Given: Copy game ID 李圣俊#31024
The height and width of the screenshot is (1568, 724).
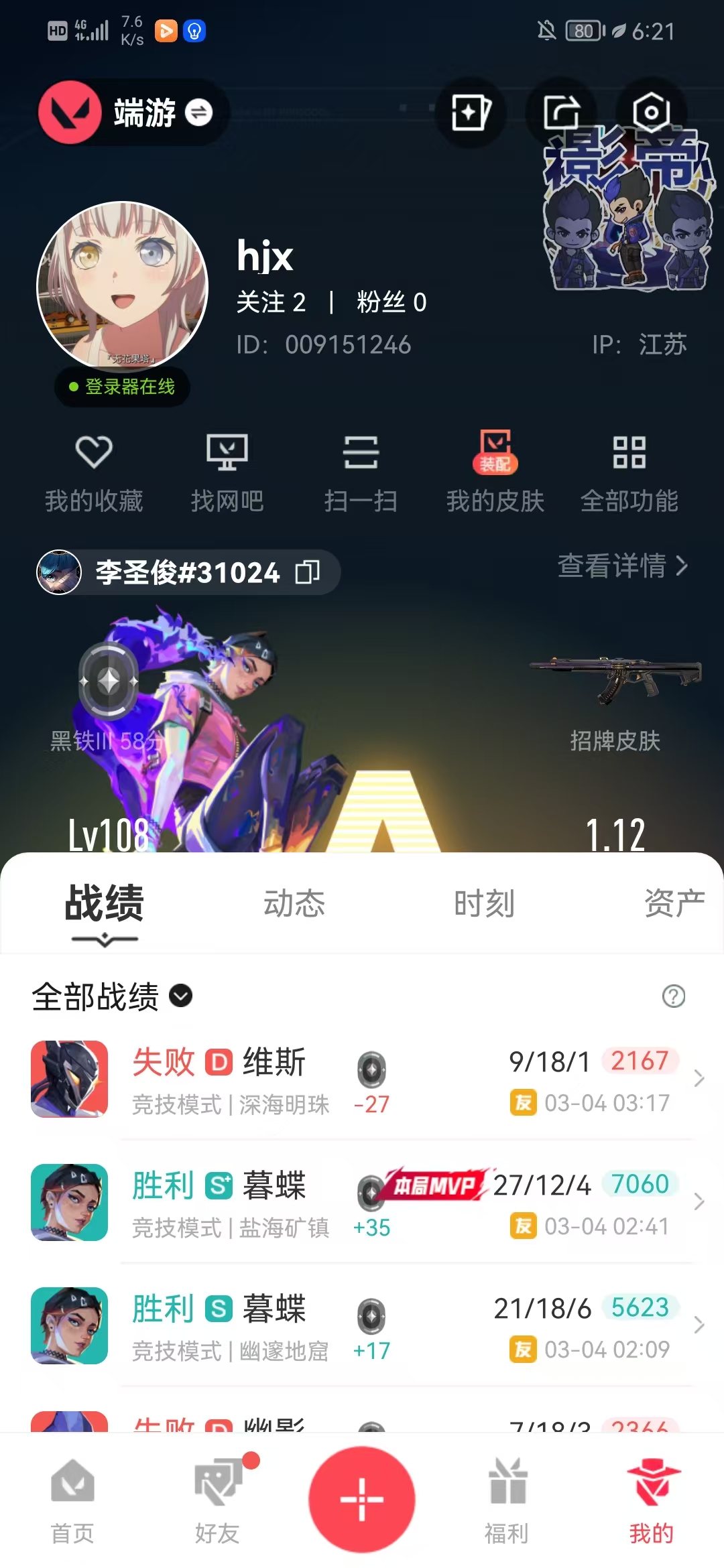Looking at the screenshot, I should (308, 572).
